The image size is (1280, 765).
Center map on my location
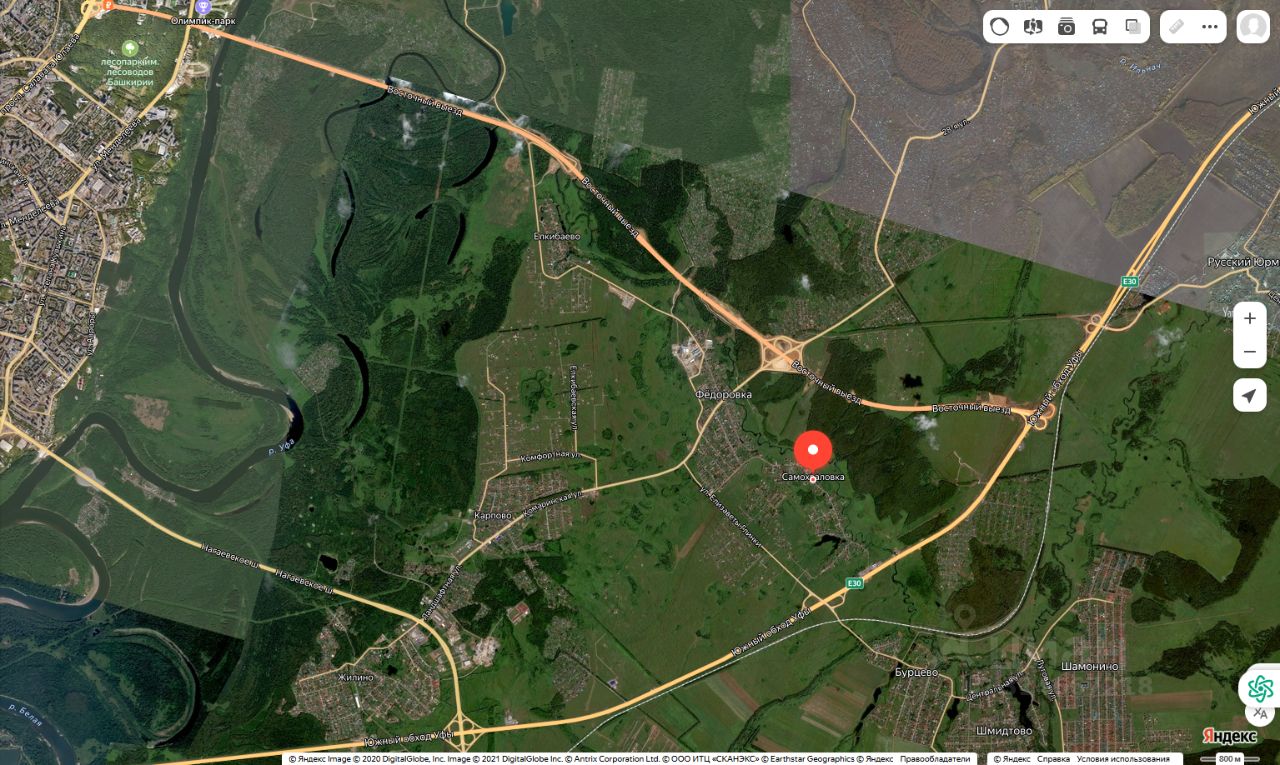[1249, 395]
